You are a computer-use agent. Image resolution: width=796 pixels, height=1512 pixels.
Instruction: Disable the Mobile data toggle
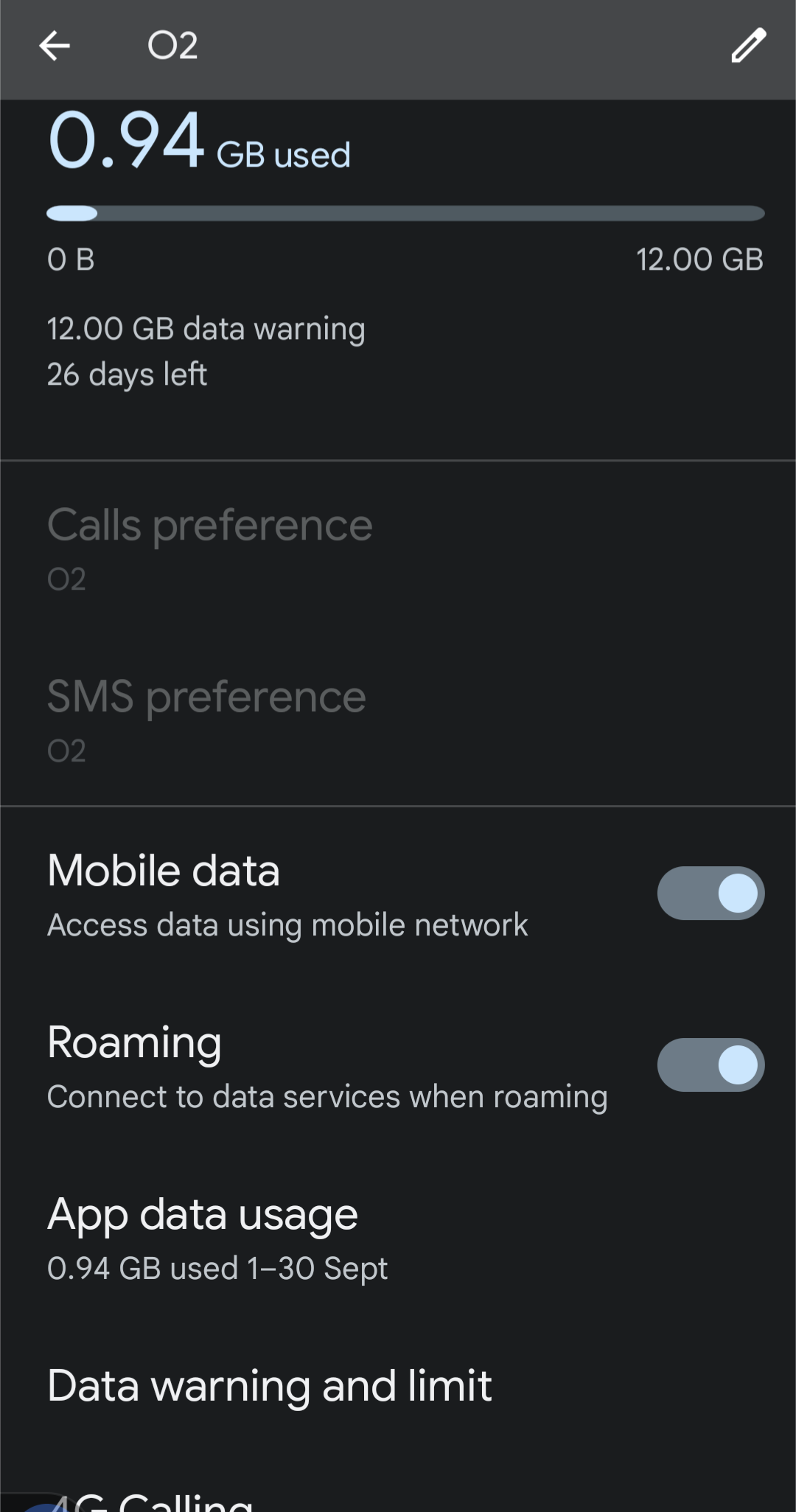click(710, 893)
